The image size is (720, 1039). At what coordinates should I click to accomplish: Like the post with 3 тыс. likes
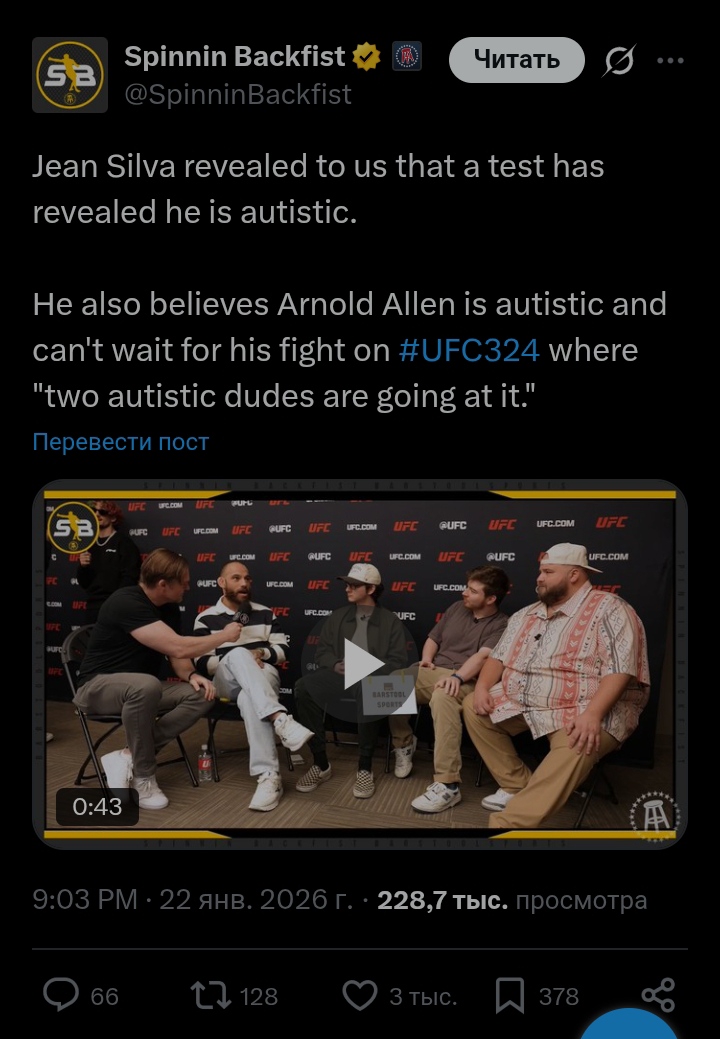[x=359, y=995]
